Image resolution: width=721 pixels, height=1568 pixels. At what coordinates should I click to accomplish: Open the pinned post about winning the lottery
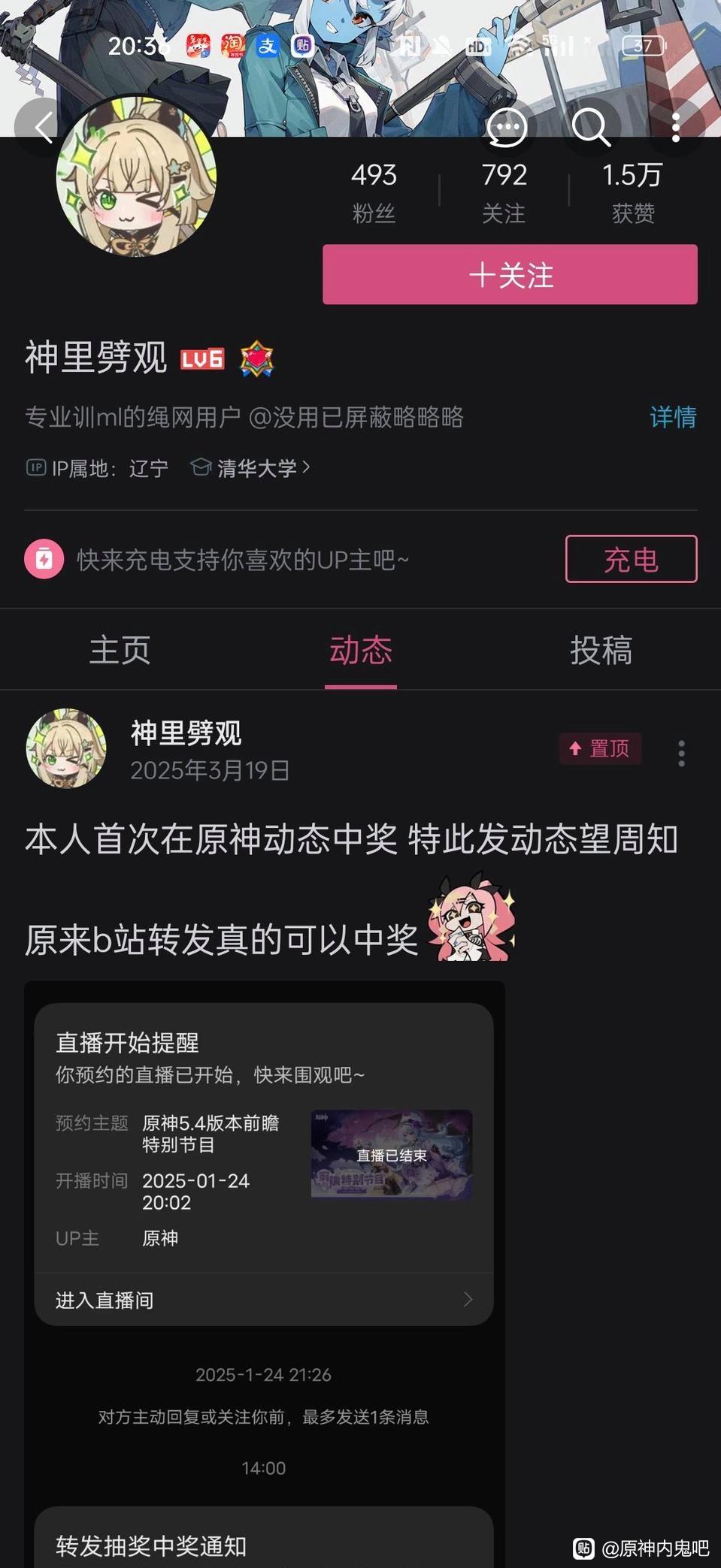pos(351,889)
